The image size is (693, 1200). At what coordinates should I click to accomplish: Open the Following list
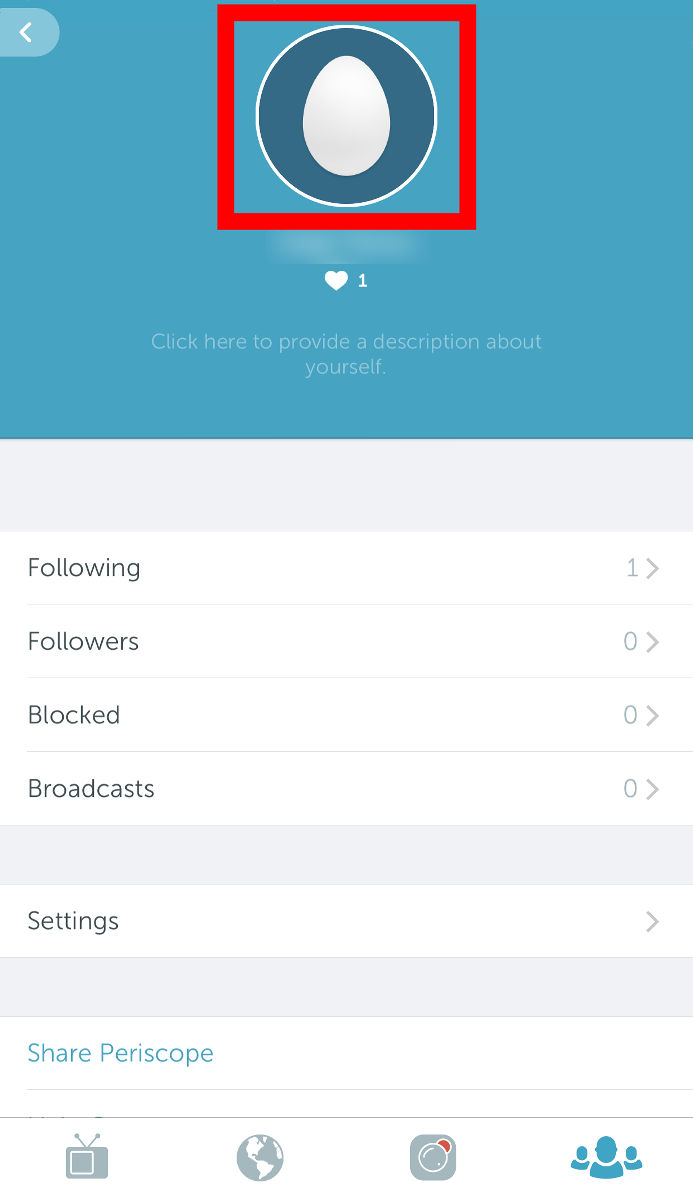click(346, 568)
